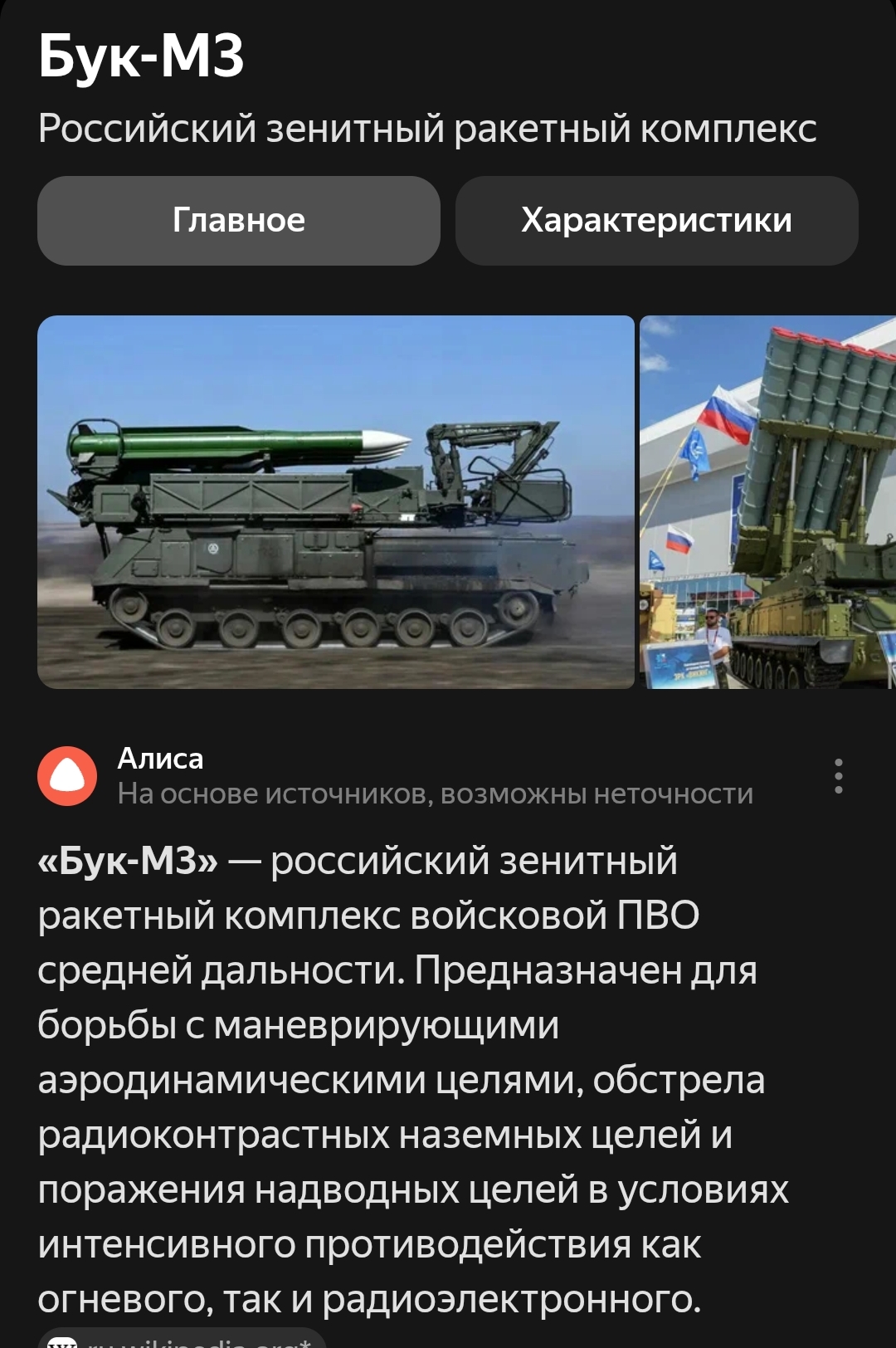Screen dimensions: 896x1348
Task: Open the three-dot menu beside Алиса
Action: click(839, 776)
